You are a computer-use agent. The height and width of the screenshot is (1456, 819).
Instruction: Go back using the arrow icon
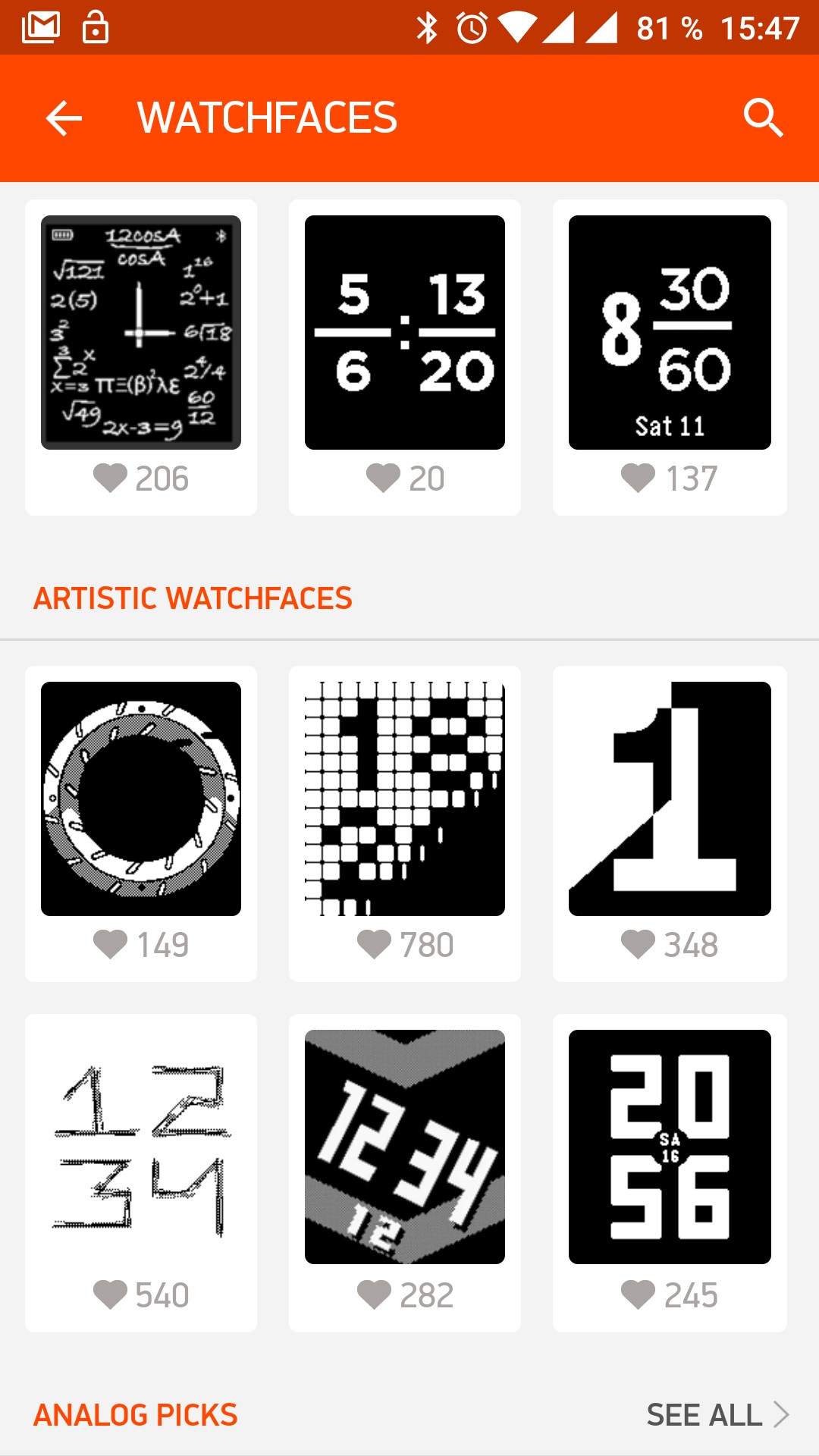tap(64, 118)
